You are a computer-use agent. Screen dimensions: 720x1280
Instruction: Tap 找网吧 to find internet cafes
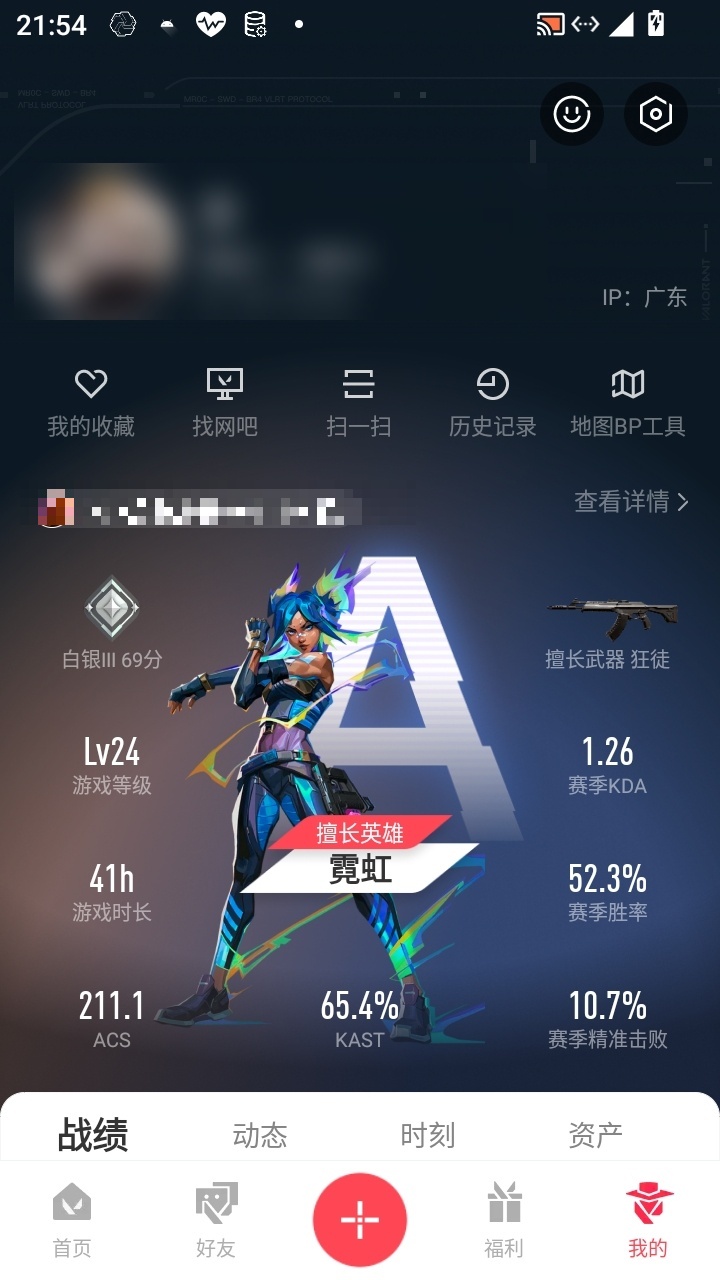[225, 403]
